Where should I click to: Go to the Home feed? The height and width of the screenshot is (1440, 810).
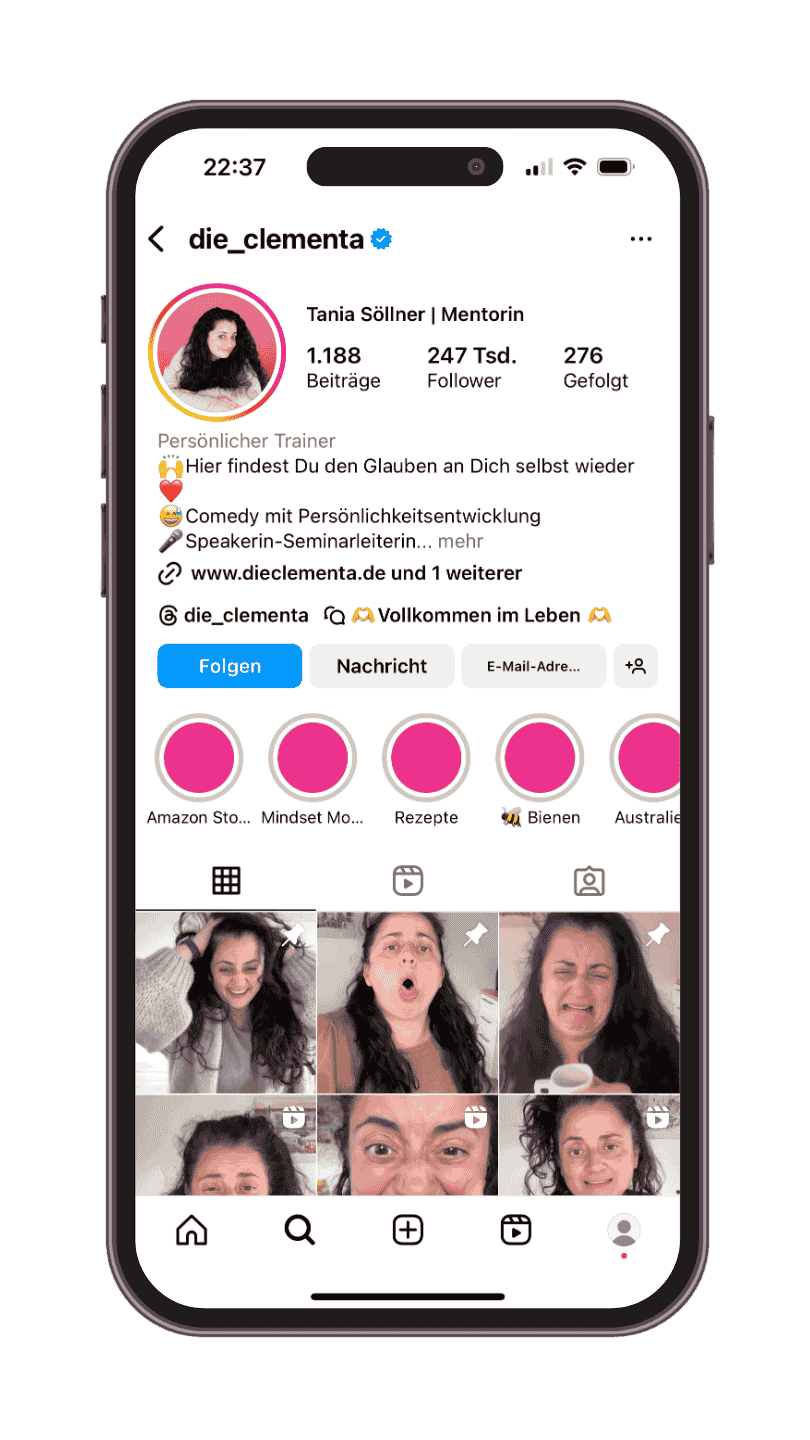(192, 1230)
